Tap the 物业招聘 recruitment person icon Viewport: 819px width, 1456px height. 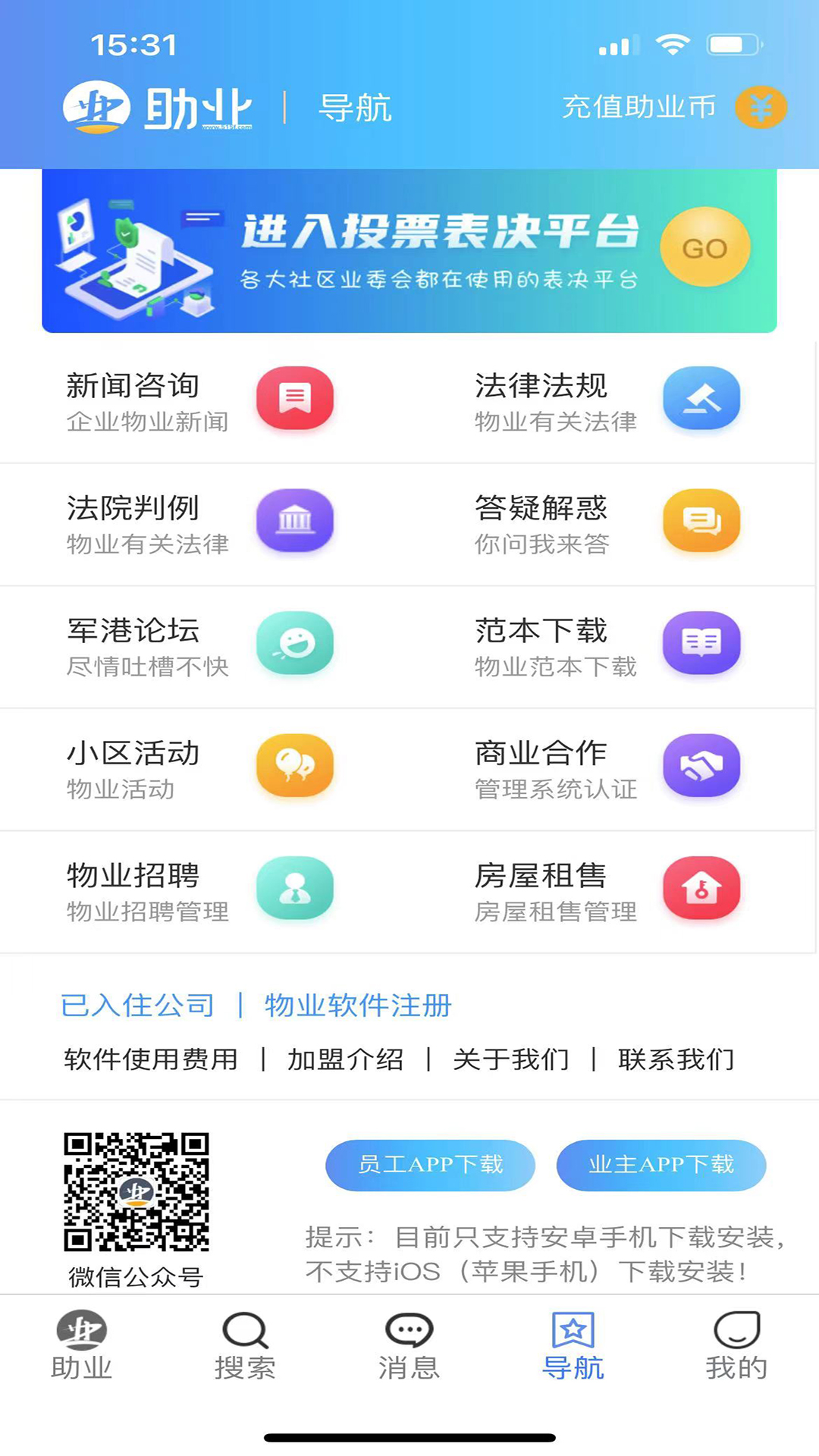coord(295,889)
